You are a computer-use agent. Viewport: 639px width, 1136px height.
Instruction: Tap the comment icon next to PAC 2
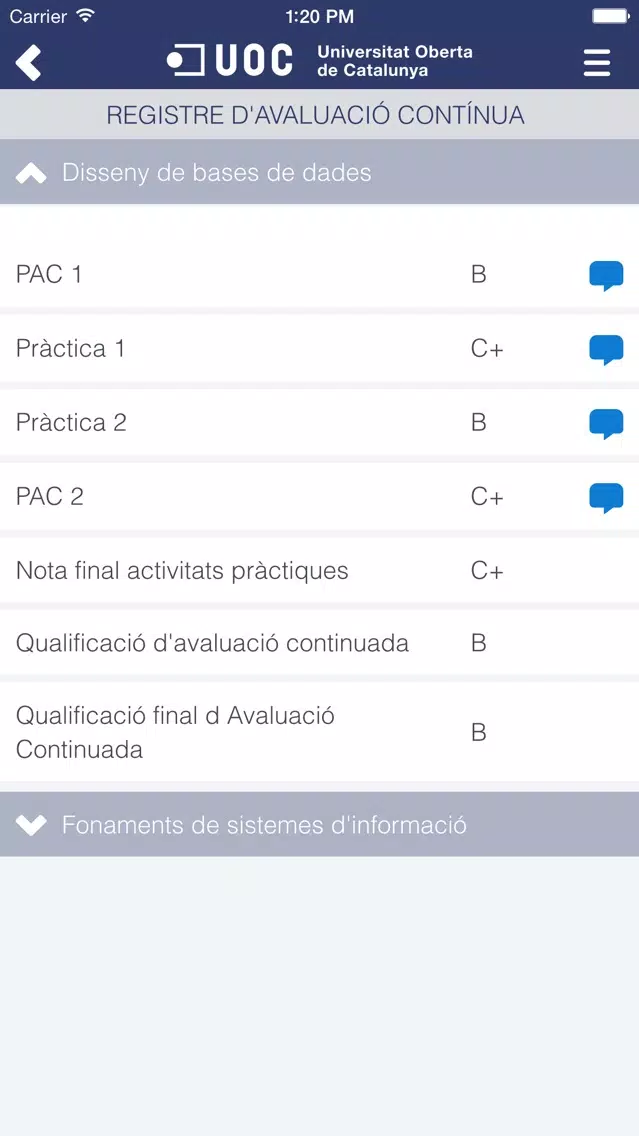point(606,498)
